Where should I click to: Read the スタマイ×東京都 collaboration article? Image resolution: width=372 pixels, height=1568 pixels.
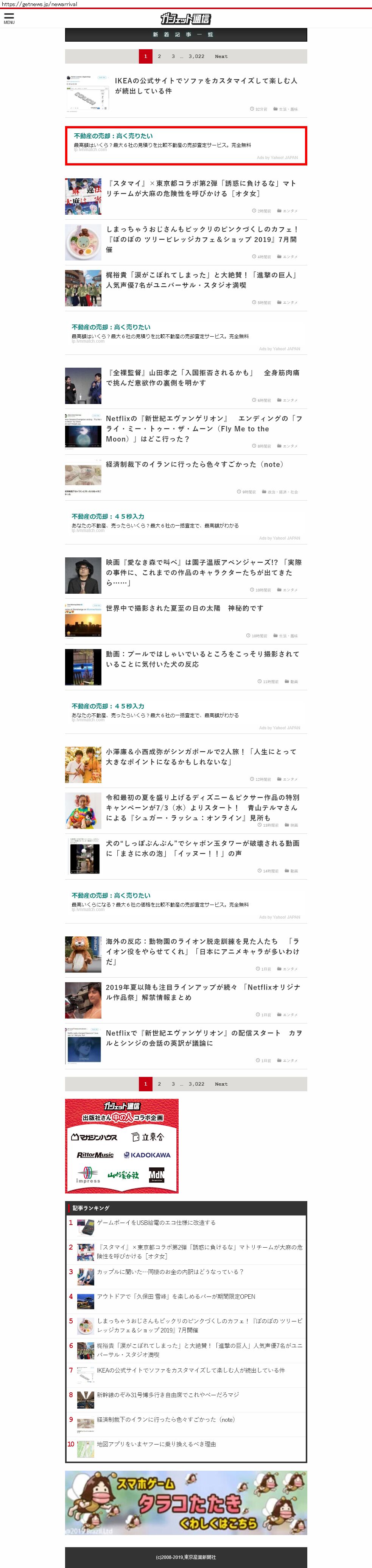pos(201,188)
